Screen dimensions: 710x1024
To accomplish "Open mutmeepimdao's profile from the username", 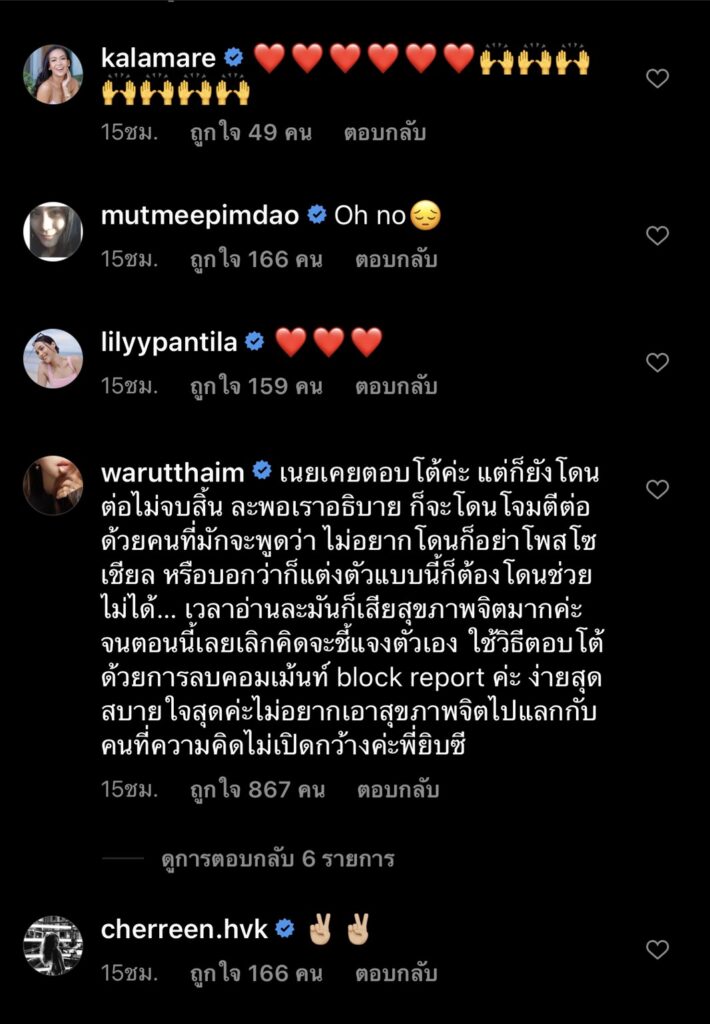I will (x=200, y=214).
